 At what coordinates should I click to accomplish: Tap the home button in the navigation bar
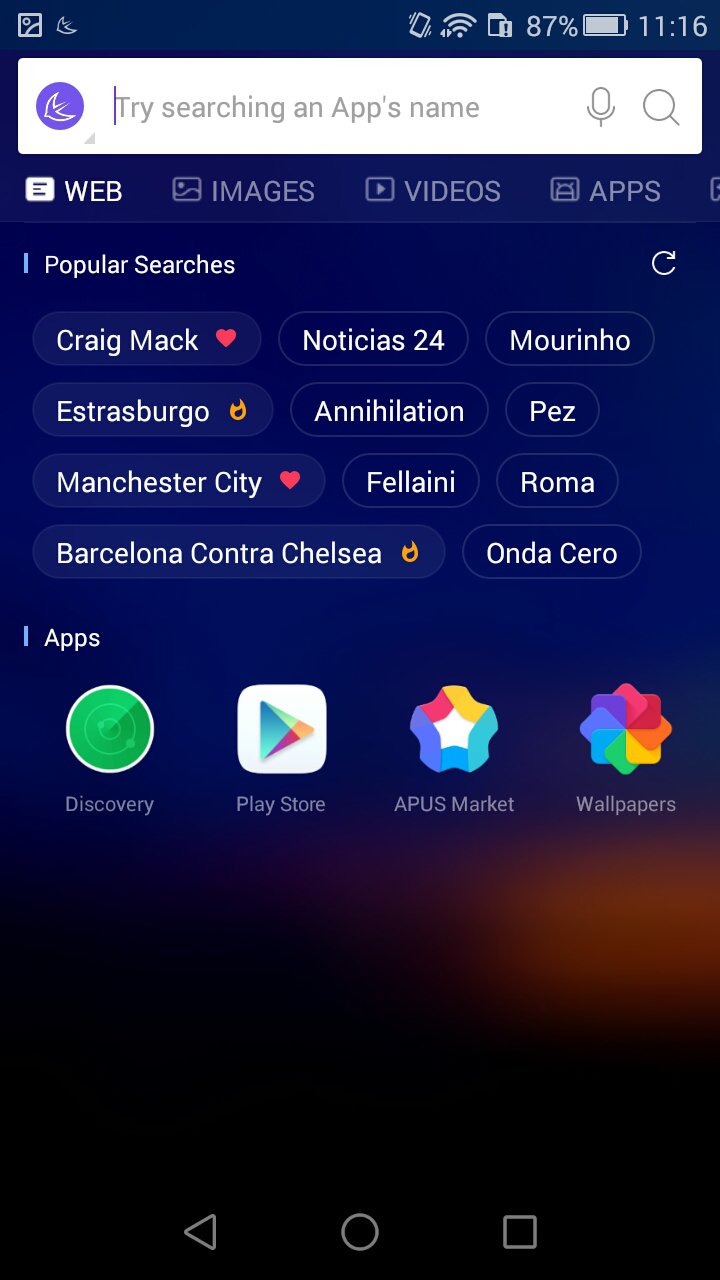coord(360,1232)
